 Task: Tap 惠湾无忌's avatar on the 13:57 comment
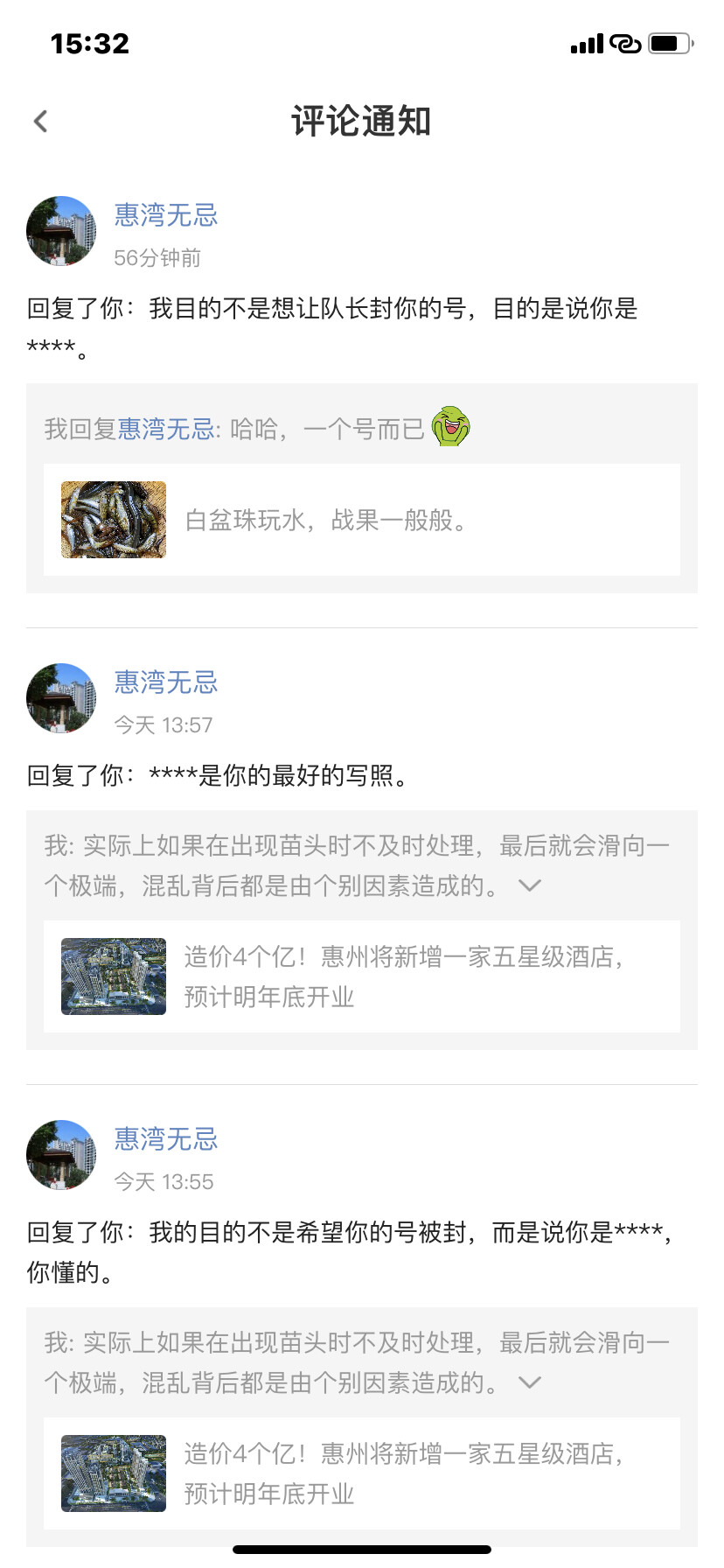tap(61, 697)
